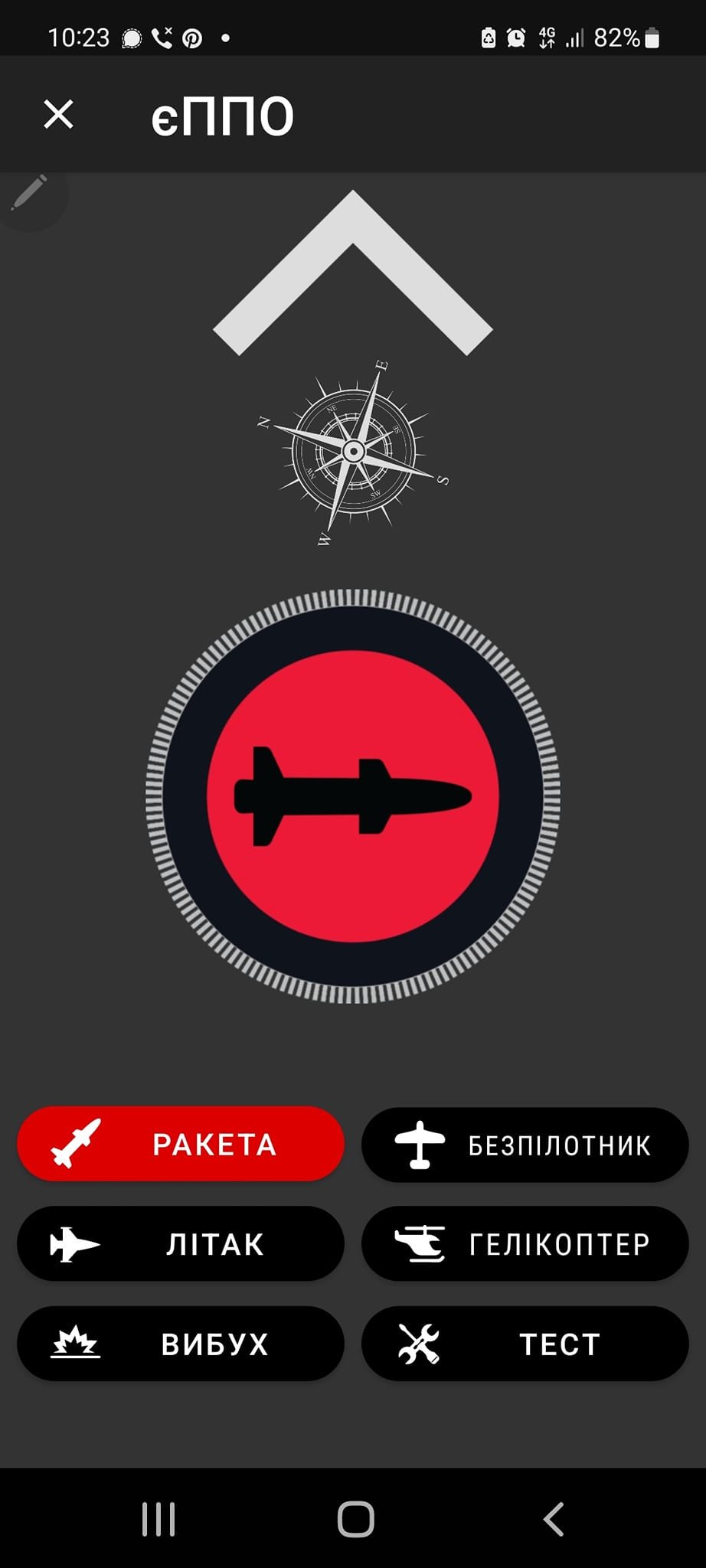
Task: Choose БЕЗПІЛОТНИК as target type
Action: 525,1145
